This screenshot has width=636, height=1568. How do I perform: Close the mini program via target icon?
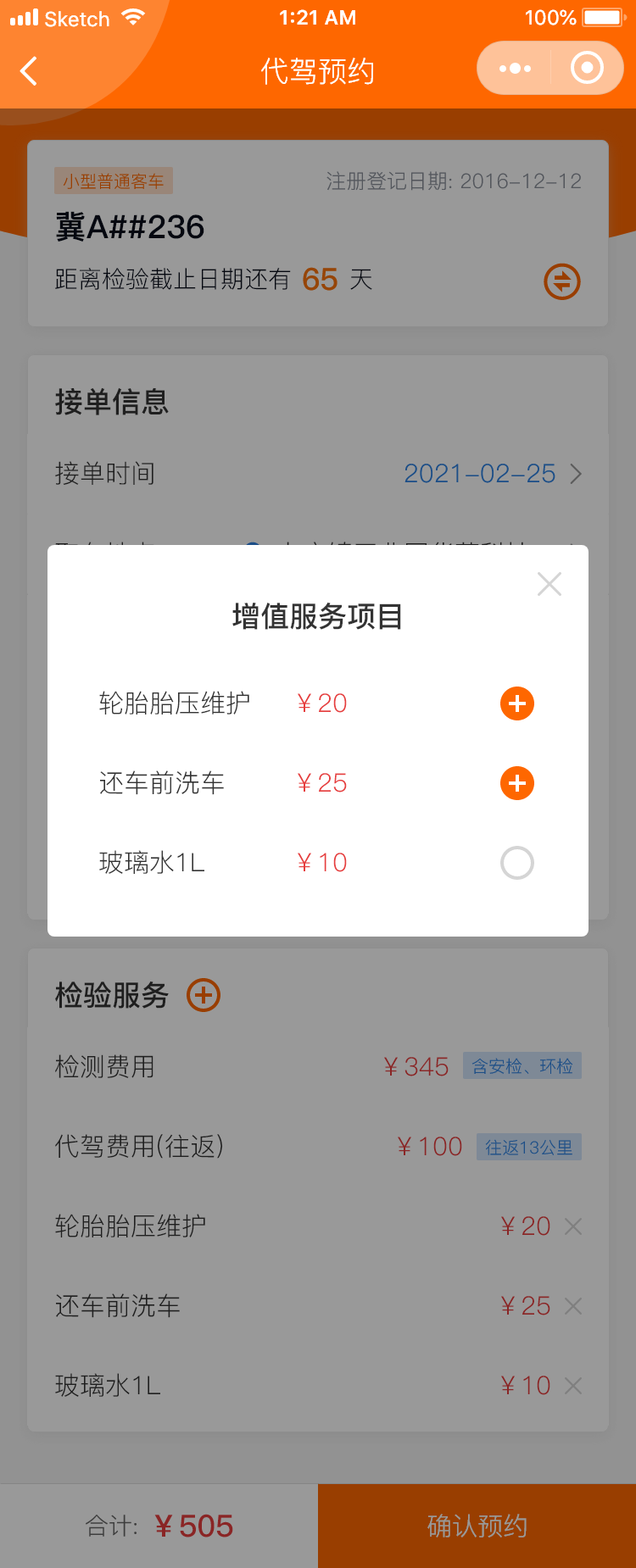coord(587,69)
